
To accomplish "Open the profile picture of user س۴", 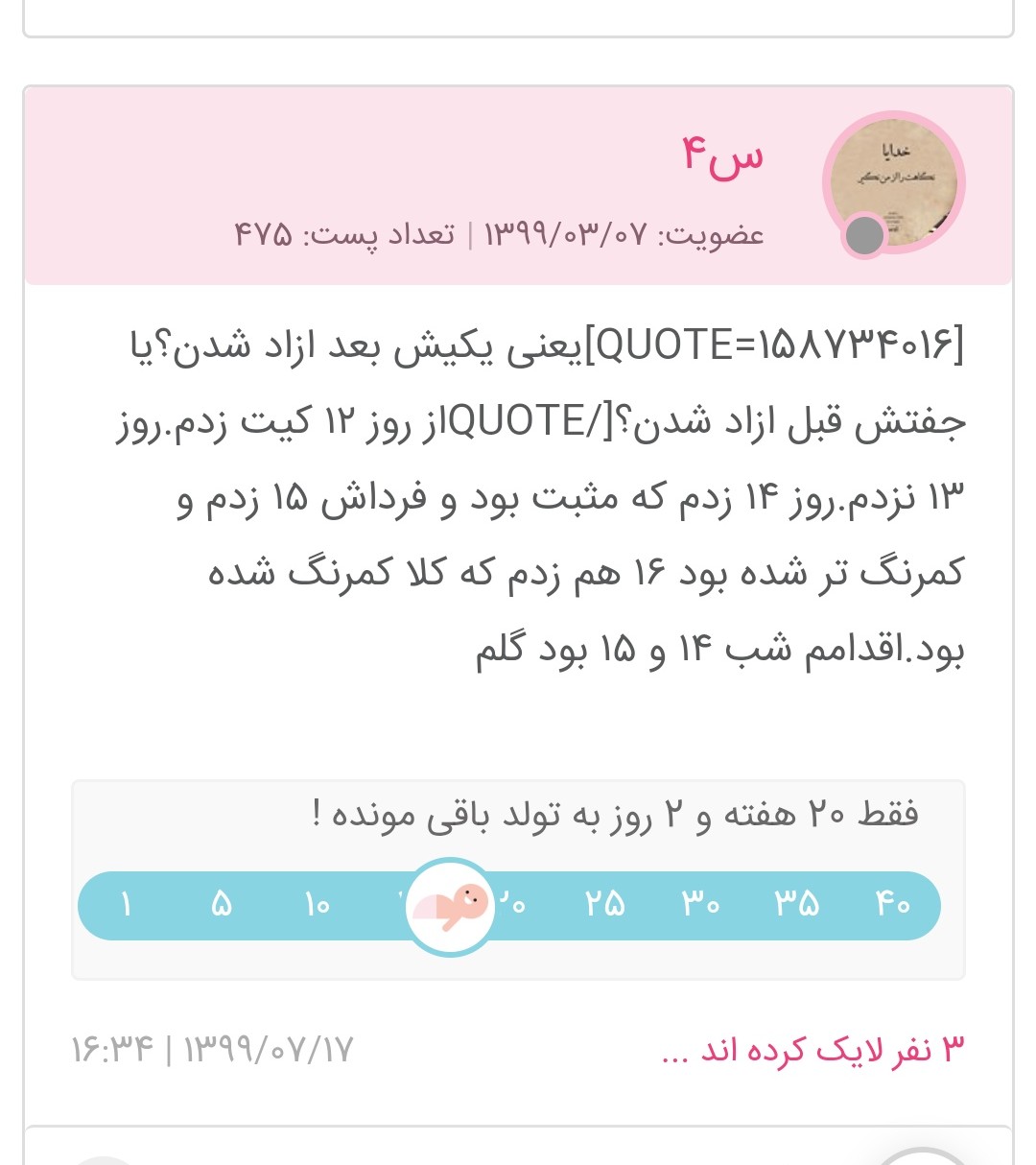I will [x=893, y=182].
